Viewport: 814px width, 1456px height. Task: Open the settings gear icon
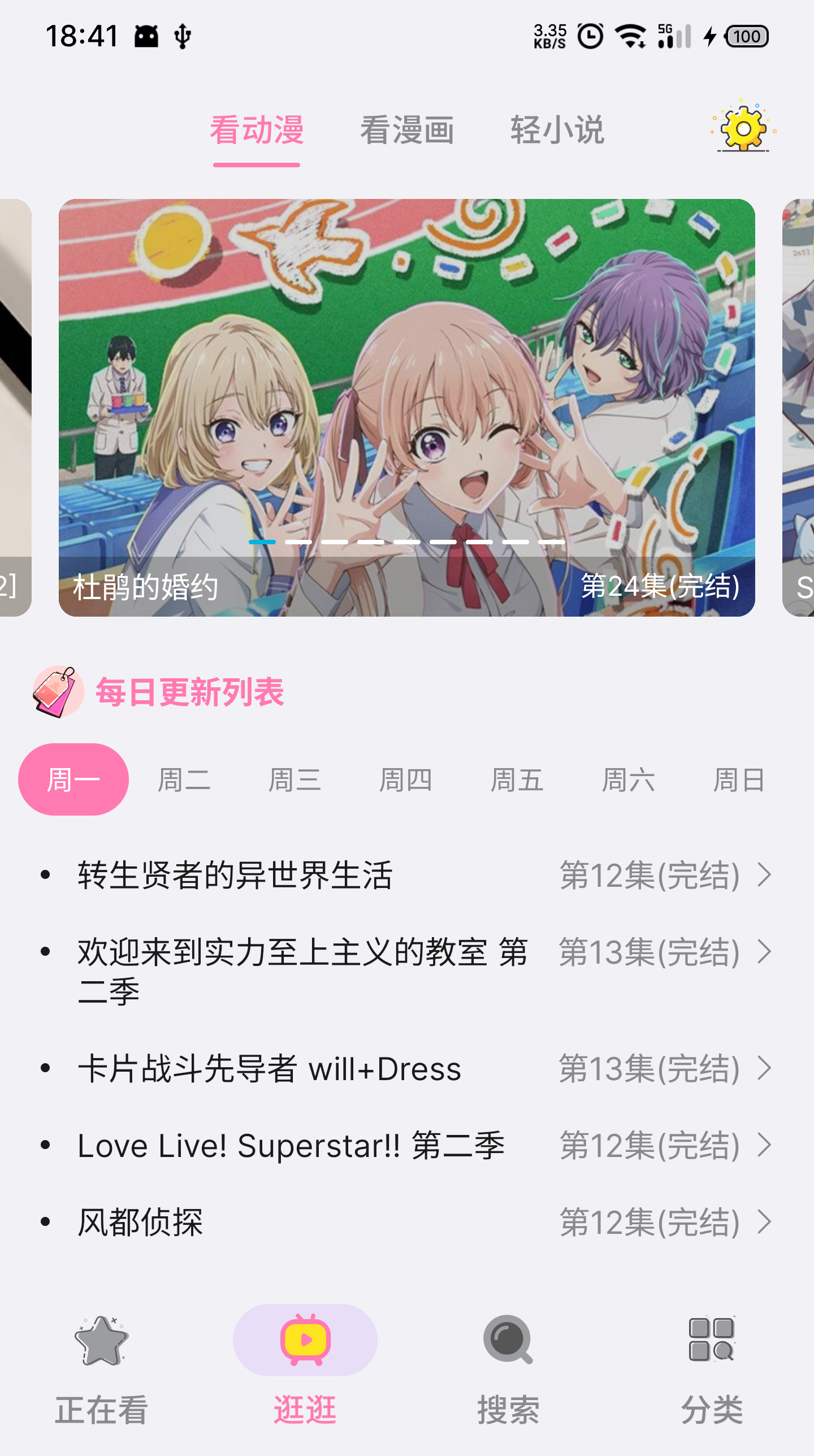pyautogui.click(x=743, y=128)
